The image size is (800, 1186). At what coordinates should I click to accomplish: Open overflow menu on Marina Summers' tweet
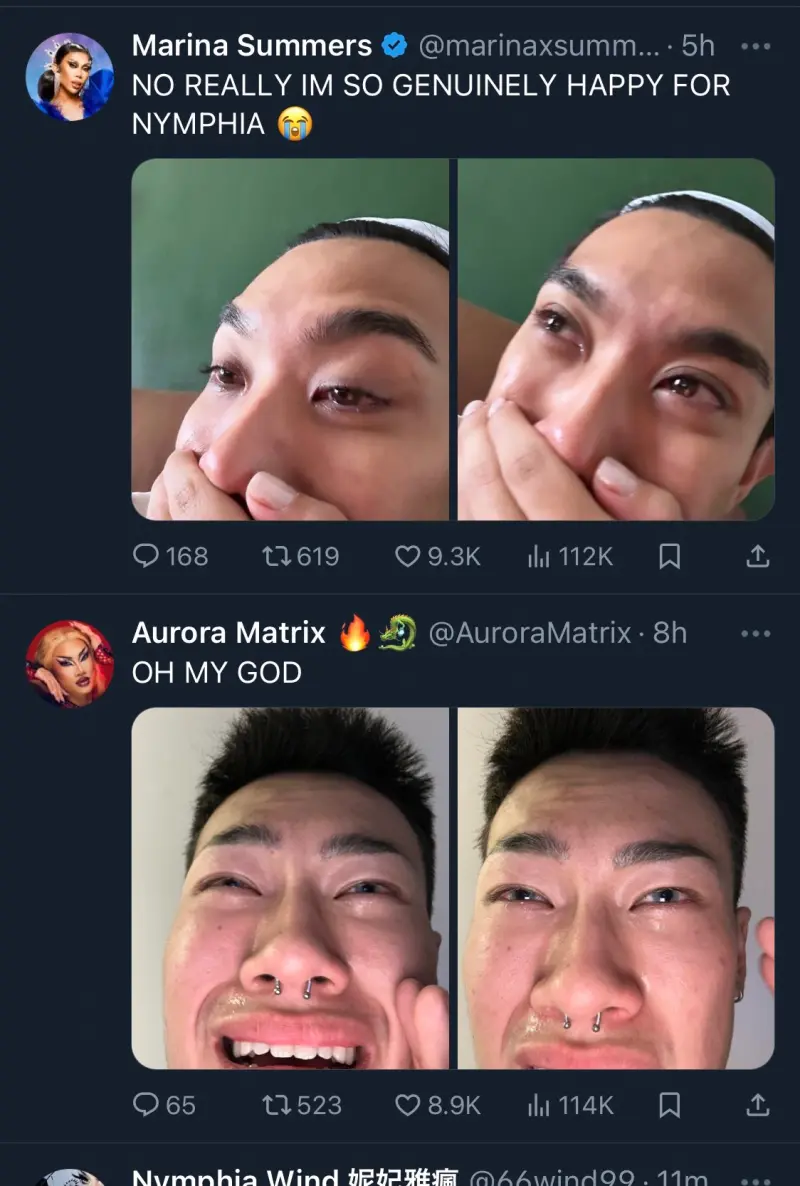point(755,46)
